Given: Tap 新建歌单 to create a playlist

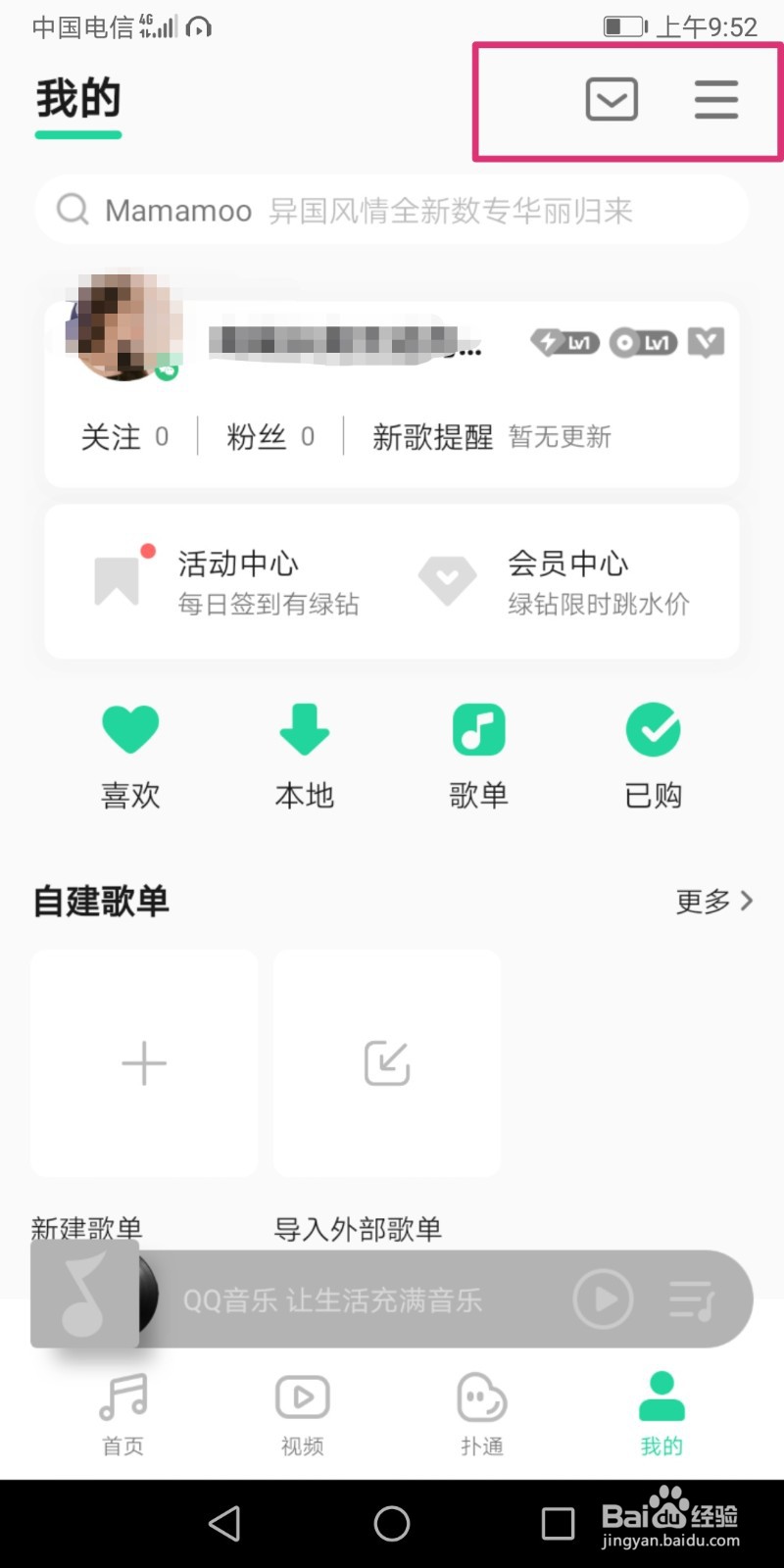Looking at the screenshot, I should pyautogui.click(x=143, y=1063).
